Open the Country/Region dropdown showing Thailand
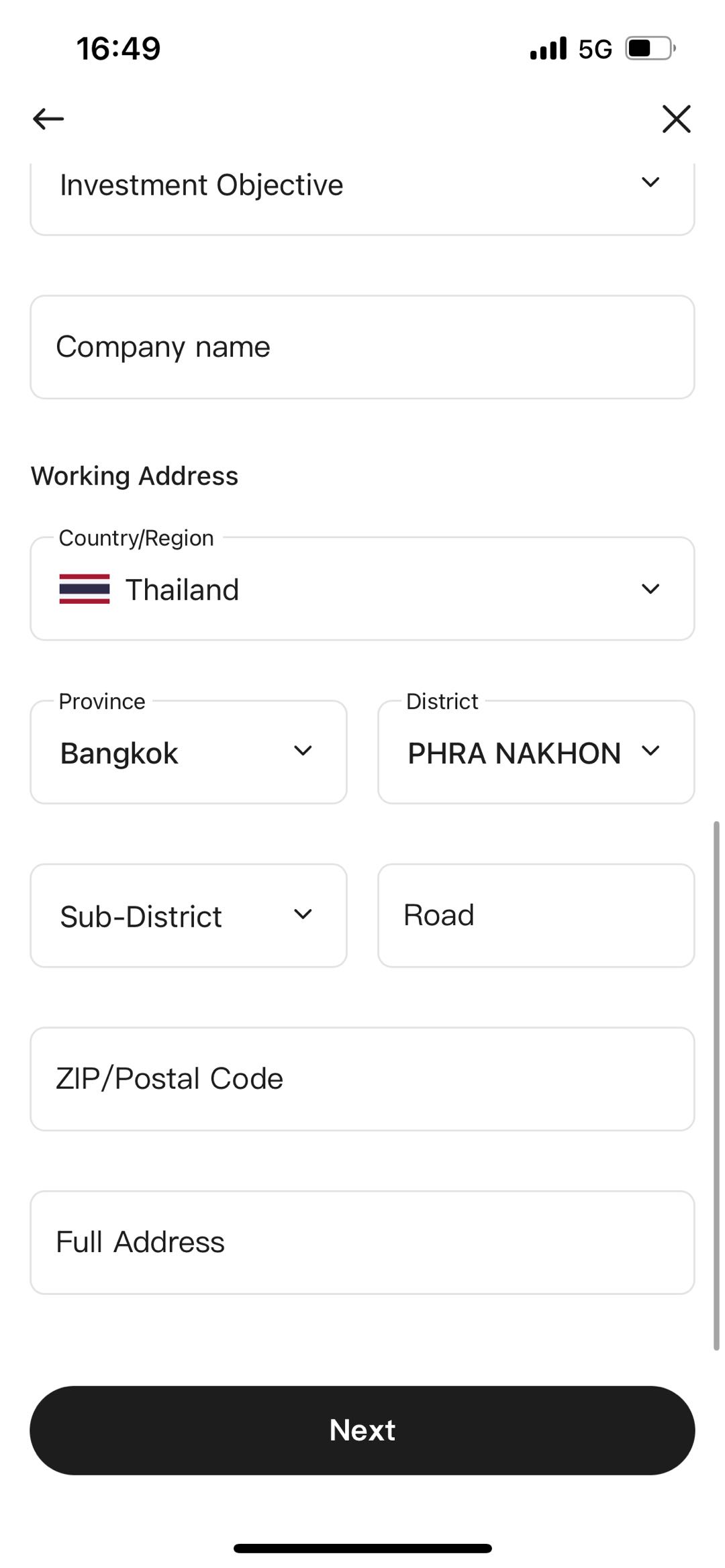The height and width of the screenshot is (1568, 725). point(362,589)
